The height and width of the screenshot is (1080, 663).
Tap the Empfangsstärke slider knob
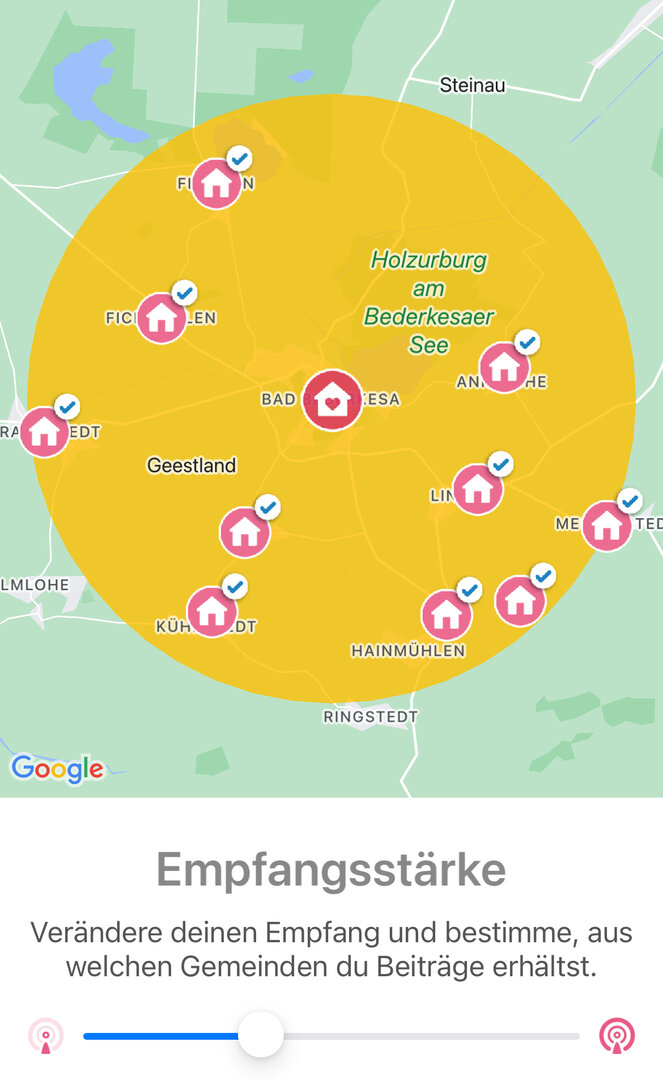coord(261,1034)
